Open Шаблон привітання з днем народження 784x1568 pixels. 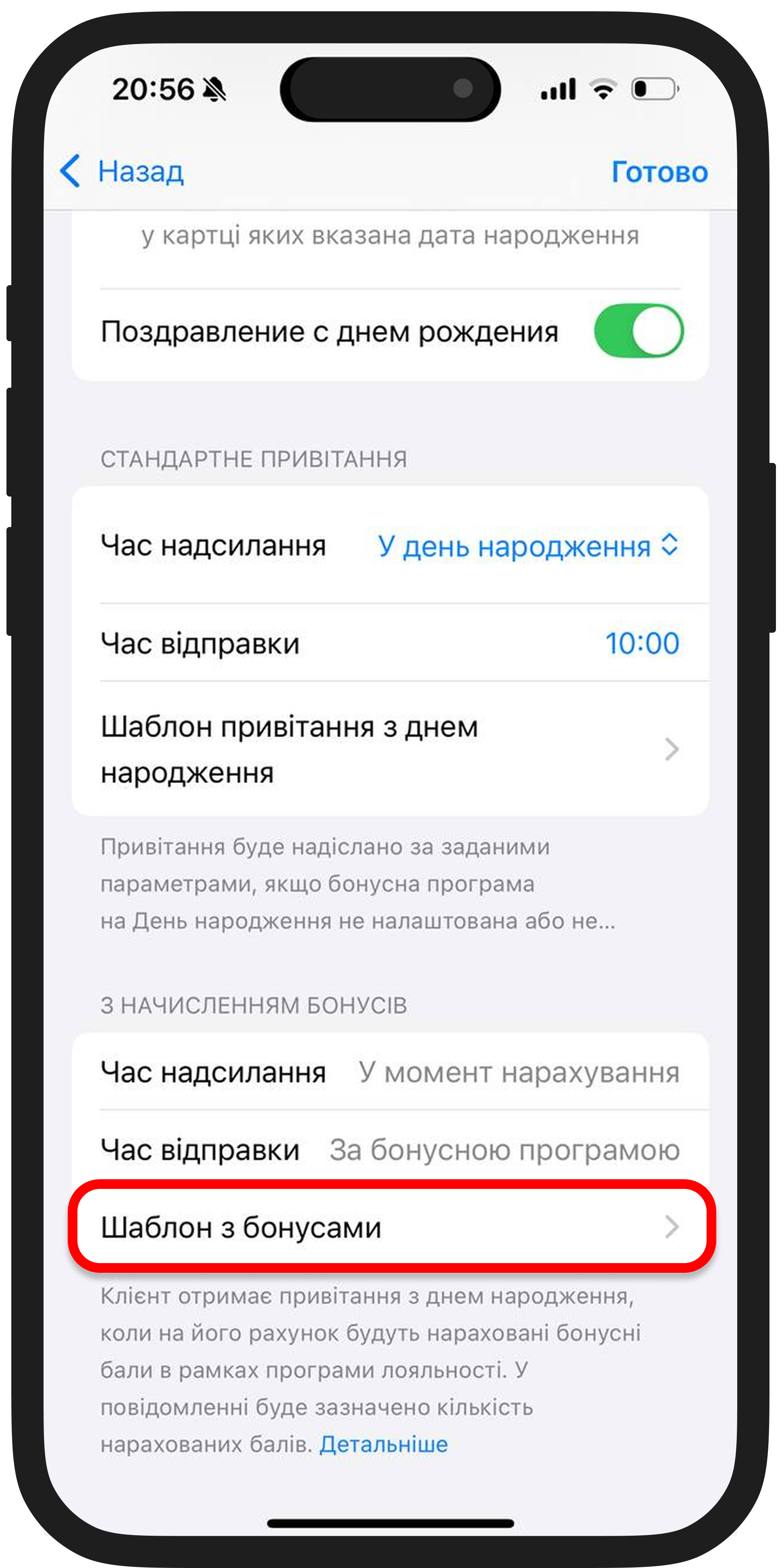point(390,749)
